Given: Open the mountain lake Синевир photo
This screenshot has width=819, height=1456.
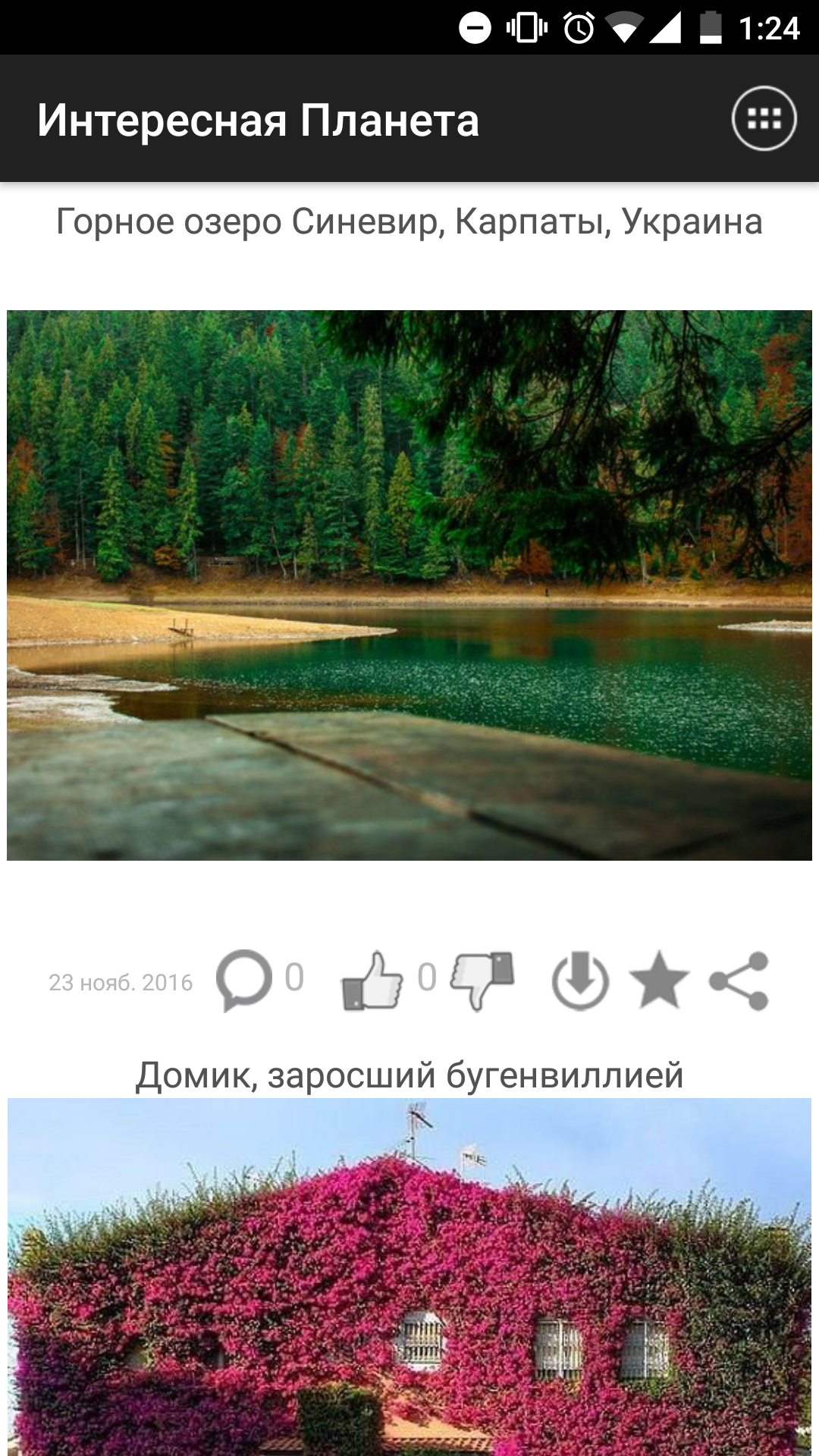Looking at the screenshot, I should point(409,585).
